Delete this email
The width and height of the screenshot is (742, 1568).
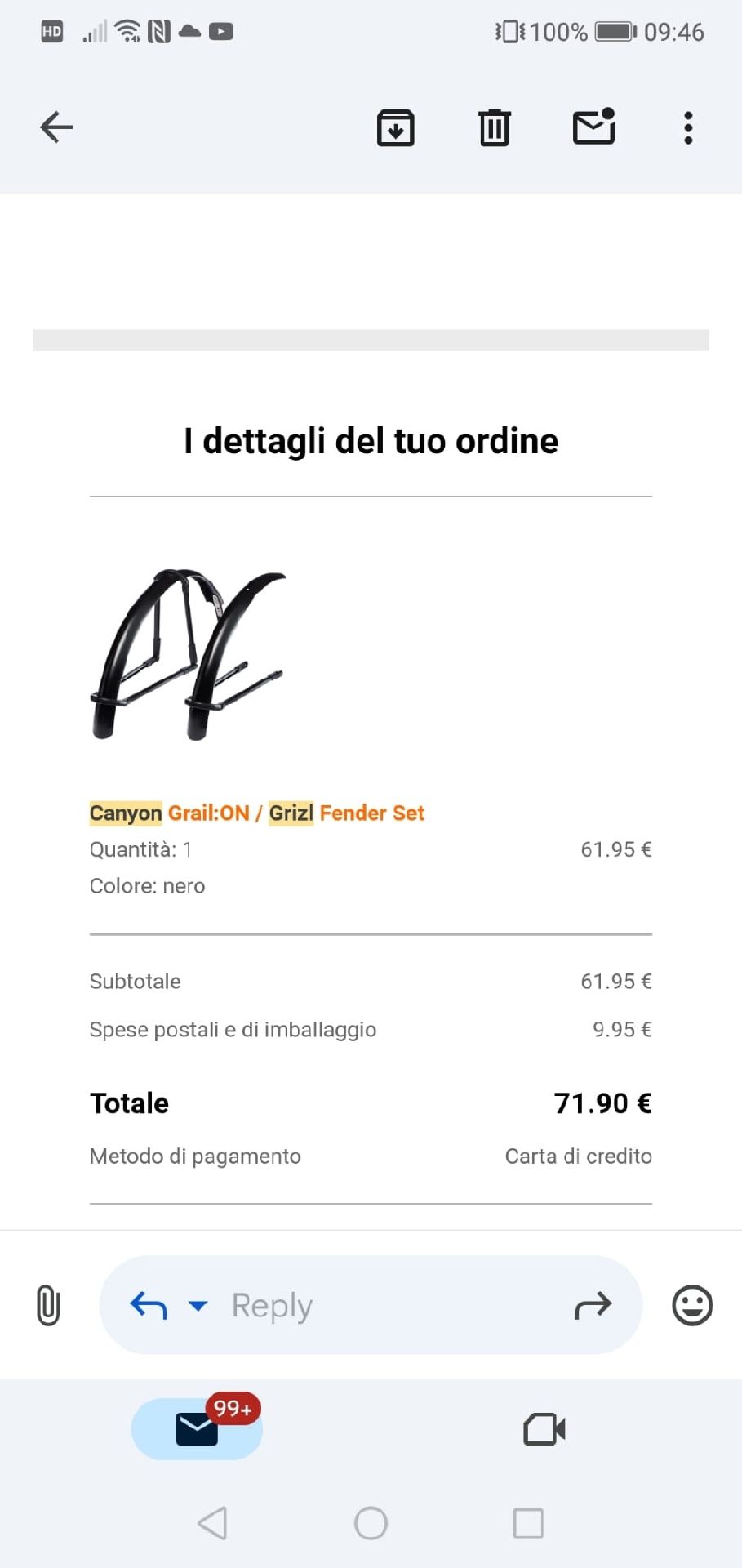pos(494,127)
